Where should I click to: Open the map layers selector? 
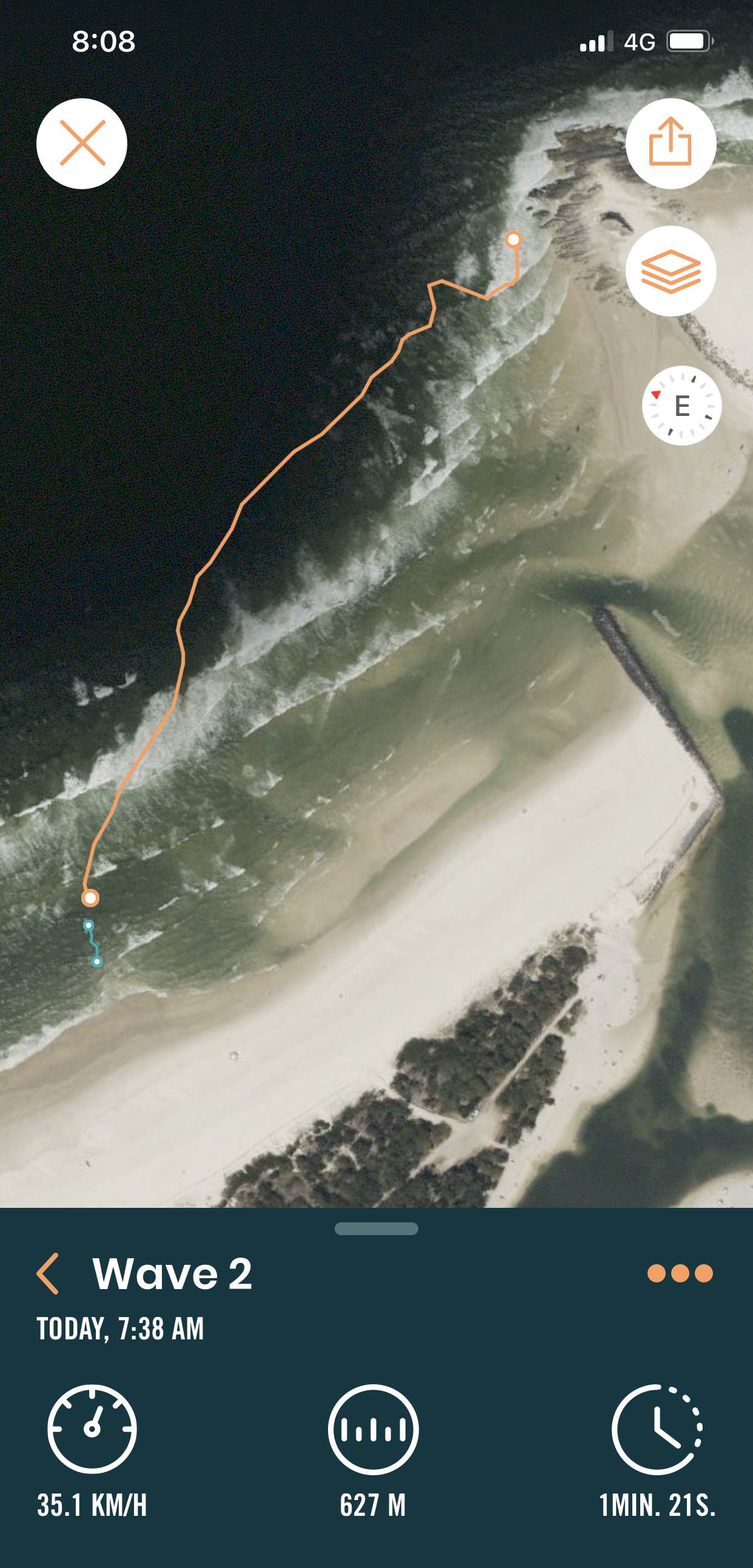(x=671, y=271)
